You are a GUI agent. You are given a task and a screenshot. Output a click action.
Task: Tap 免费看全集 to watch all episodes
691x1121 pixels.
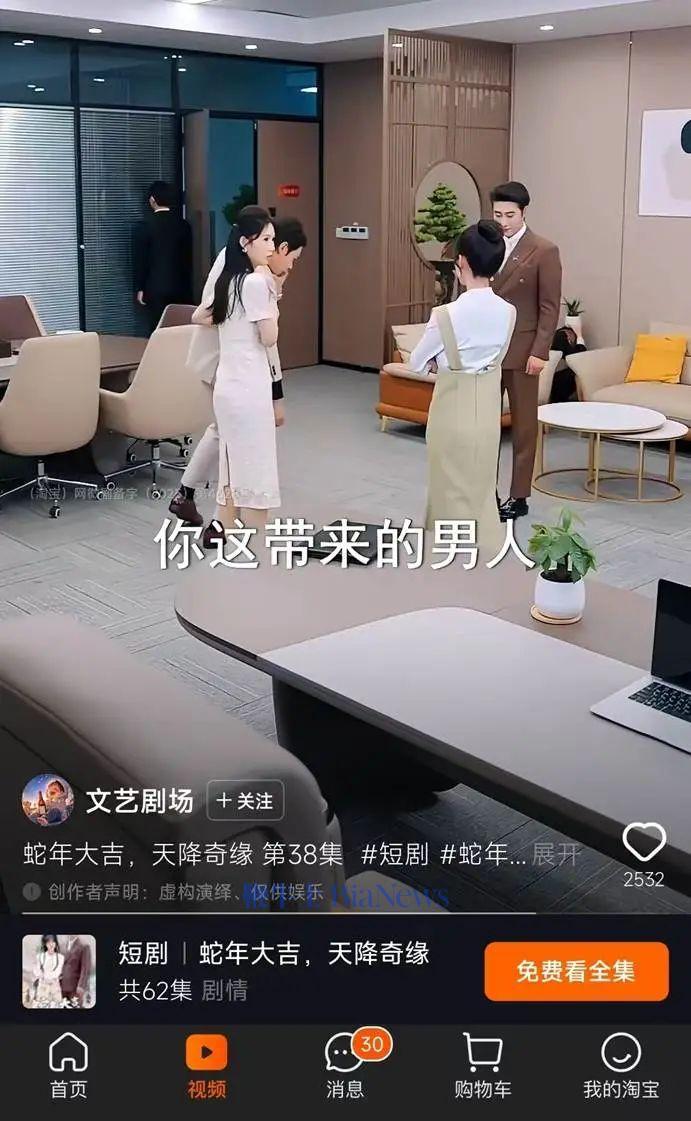(x=576, y=971)
